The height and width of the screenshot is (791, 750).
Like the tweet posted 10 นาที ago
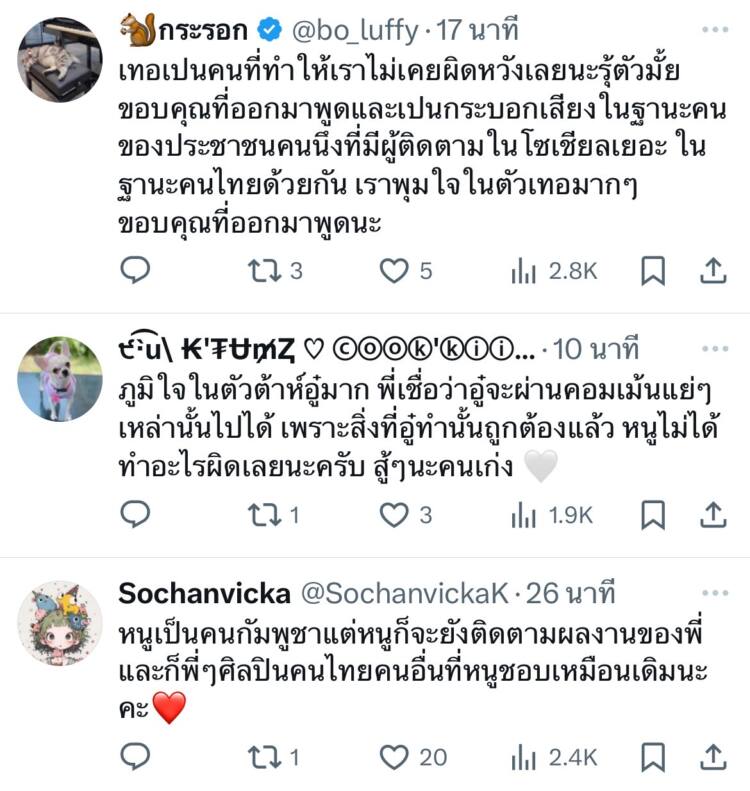(395, 514)
